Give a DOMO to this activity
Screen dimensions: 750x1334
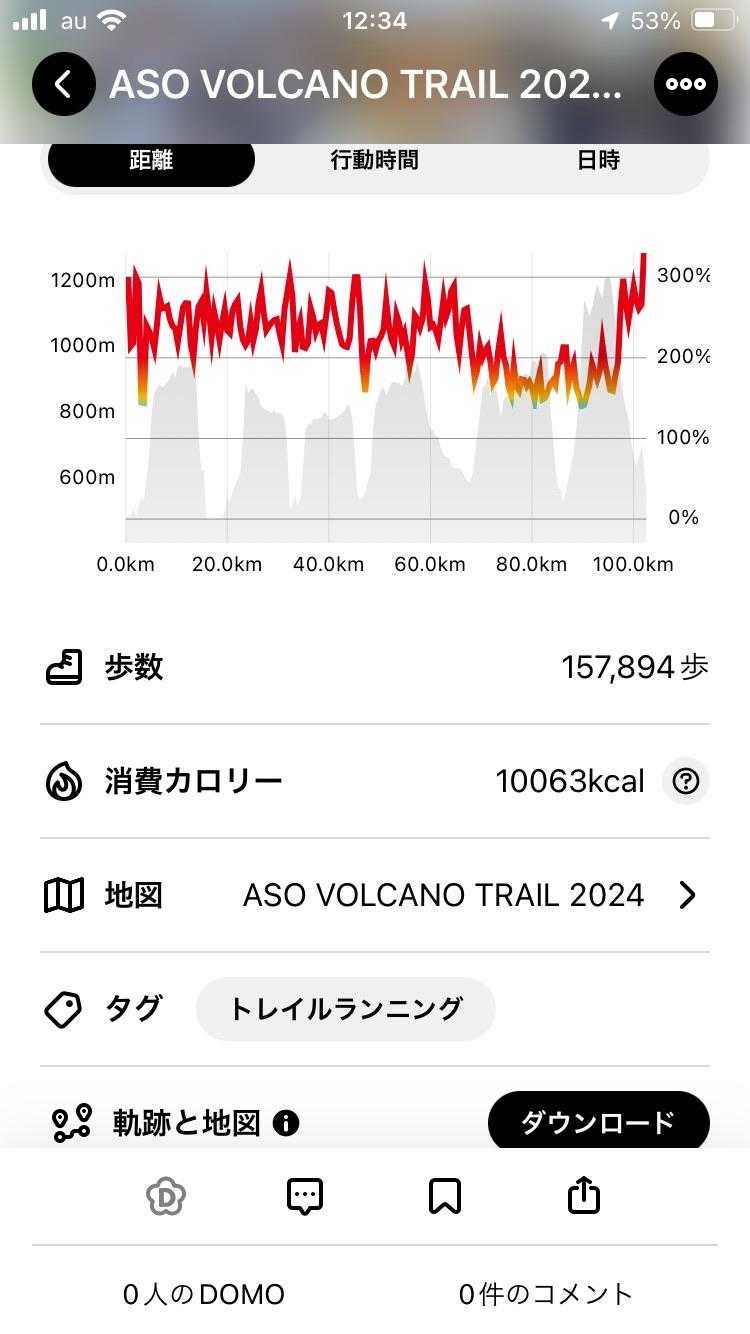166,1195
